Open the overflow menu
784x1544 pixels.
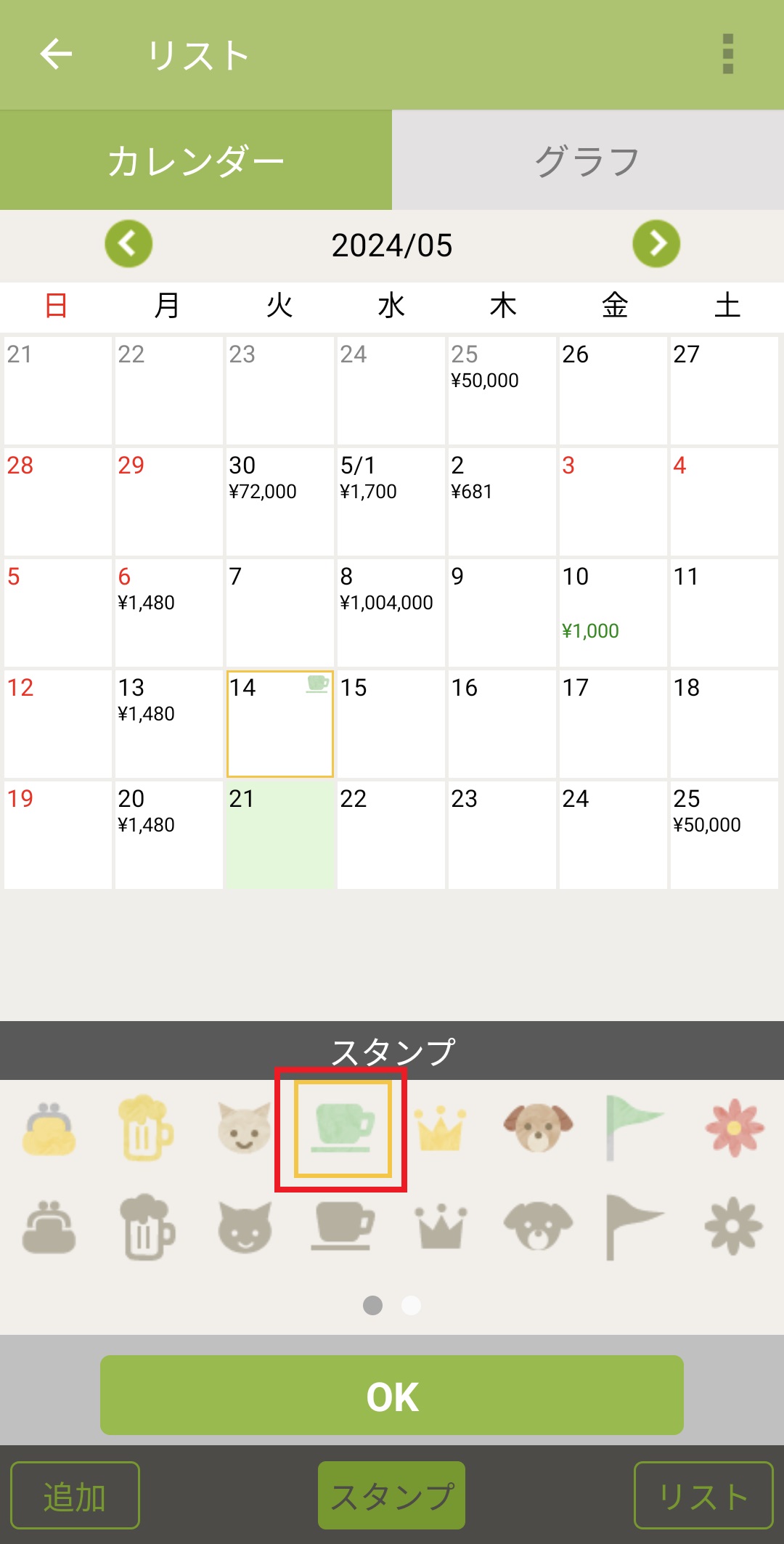[x=728, y=54]
